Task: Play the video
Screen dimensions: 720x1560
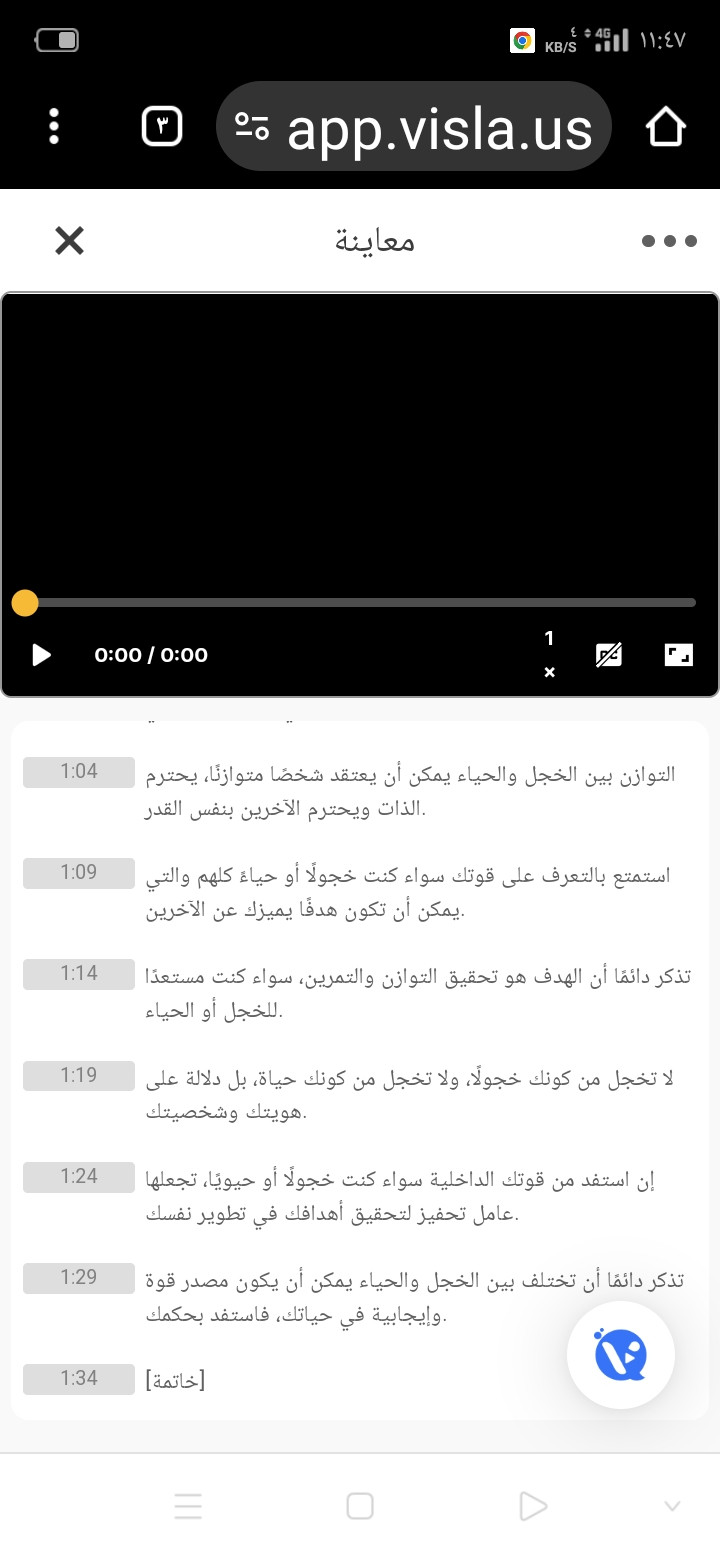Action: pyautogui.click(x=41, y=655)
